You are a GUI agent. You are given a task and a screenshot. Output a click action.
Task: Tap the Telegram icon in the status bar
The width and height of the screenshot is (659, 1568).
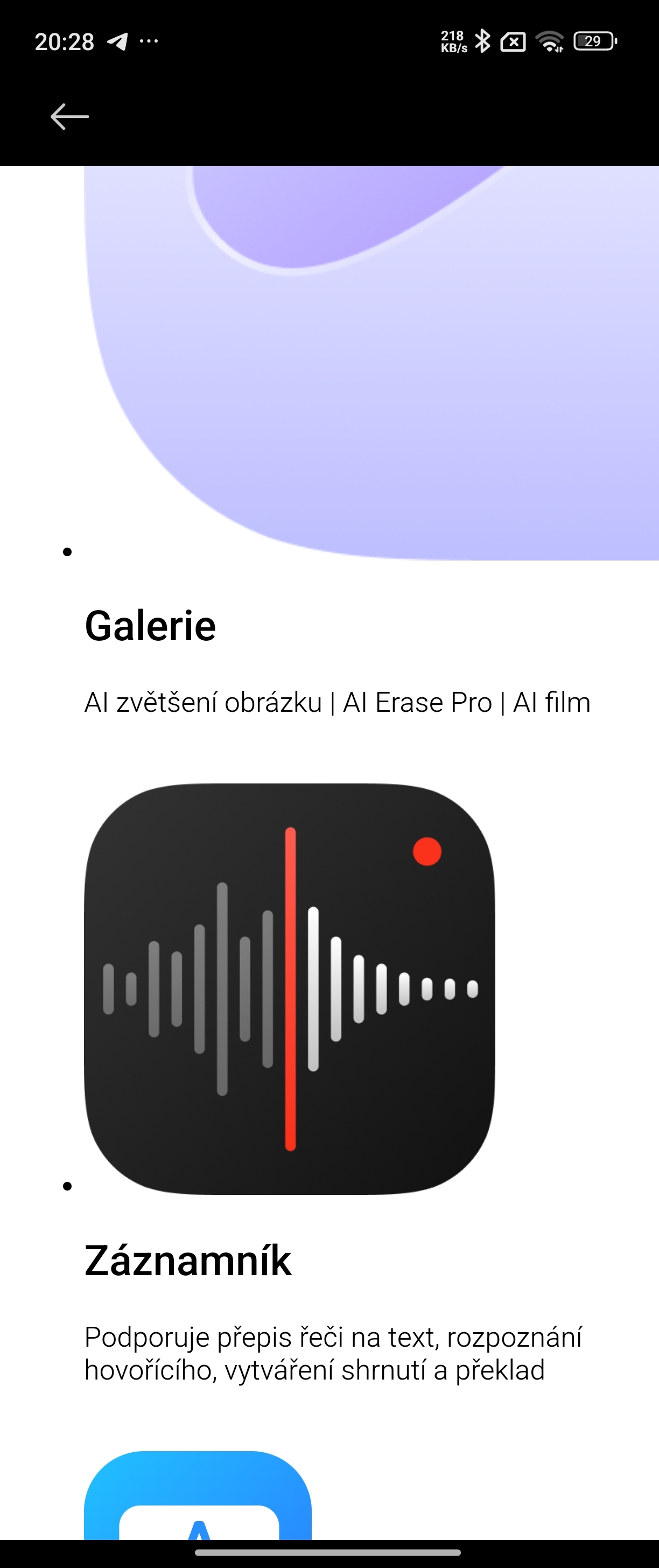click(117, 40)
